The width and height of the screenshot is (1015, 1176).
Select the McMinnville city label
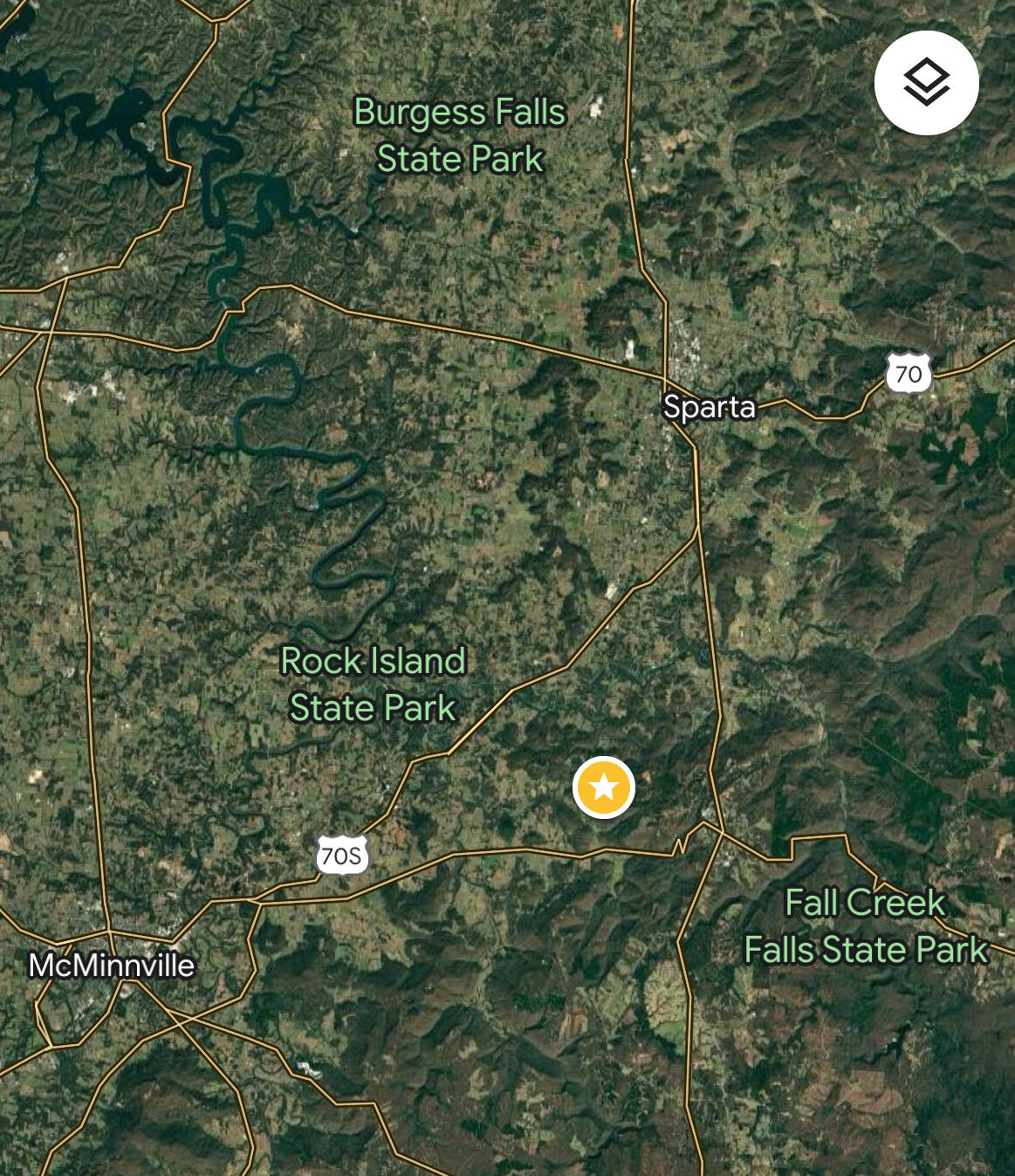coord(112,965)
